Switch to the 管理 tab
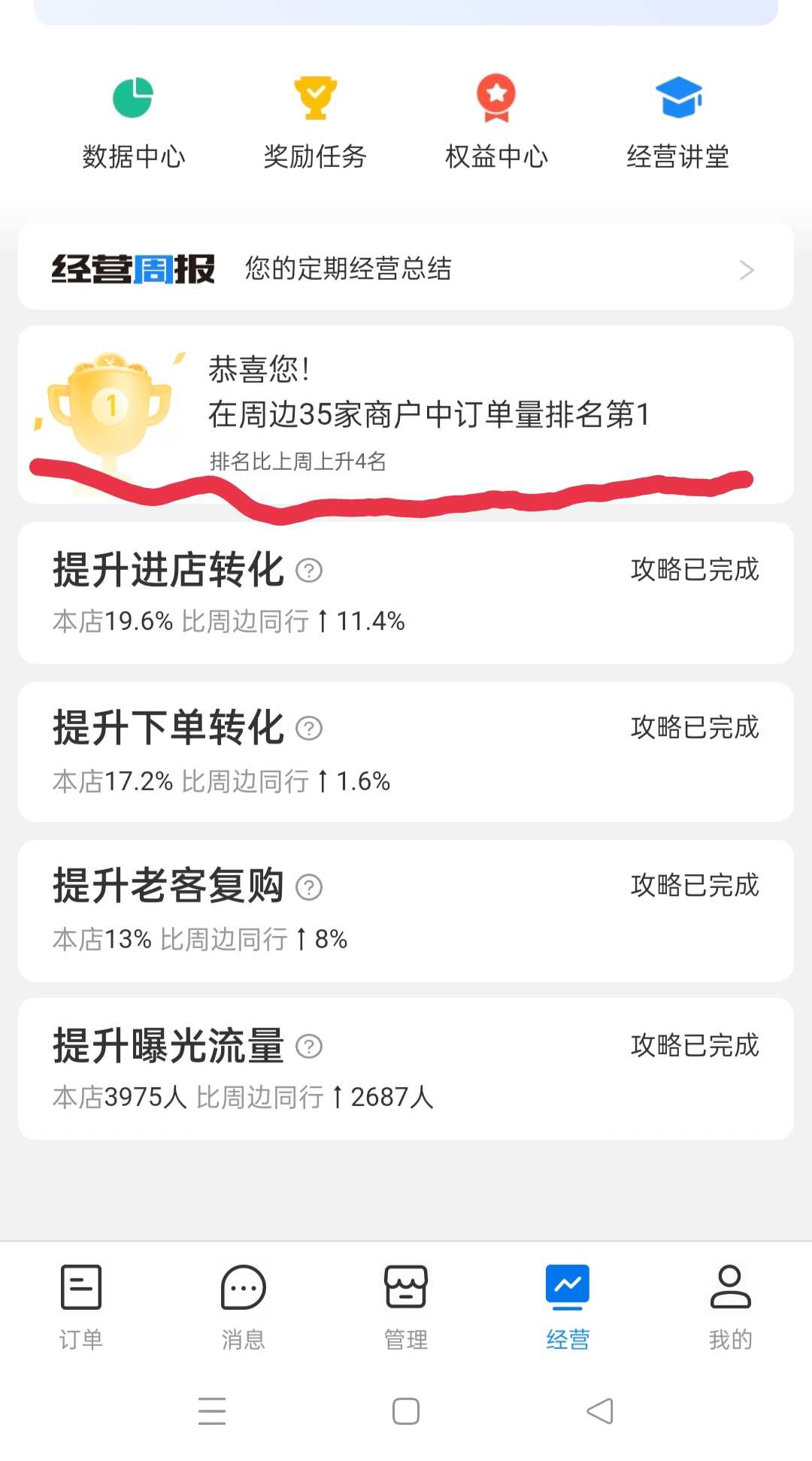 tap(406, 1307)
